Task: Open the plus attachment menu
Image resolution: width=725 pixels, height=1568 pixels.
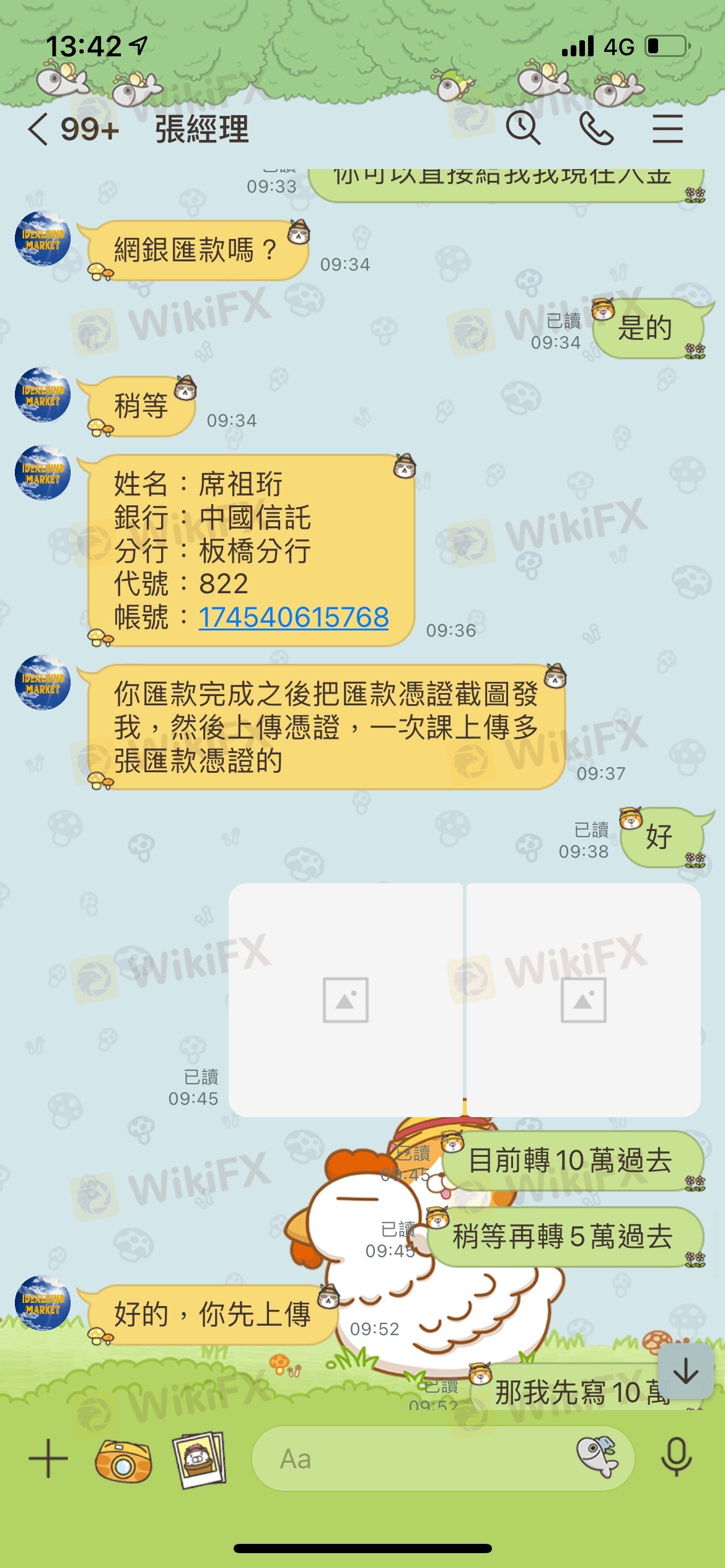Action: 48,1458
